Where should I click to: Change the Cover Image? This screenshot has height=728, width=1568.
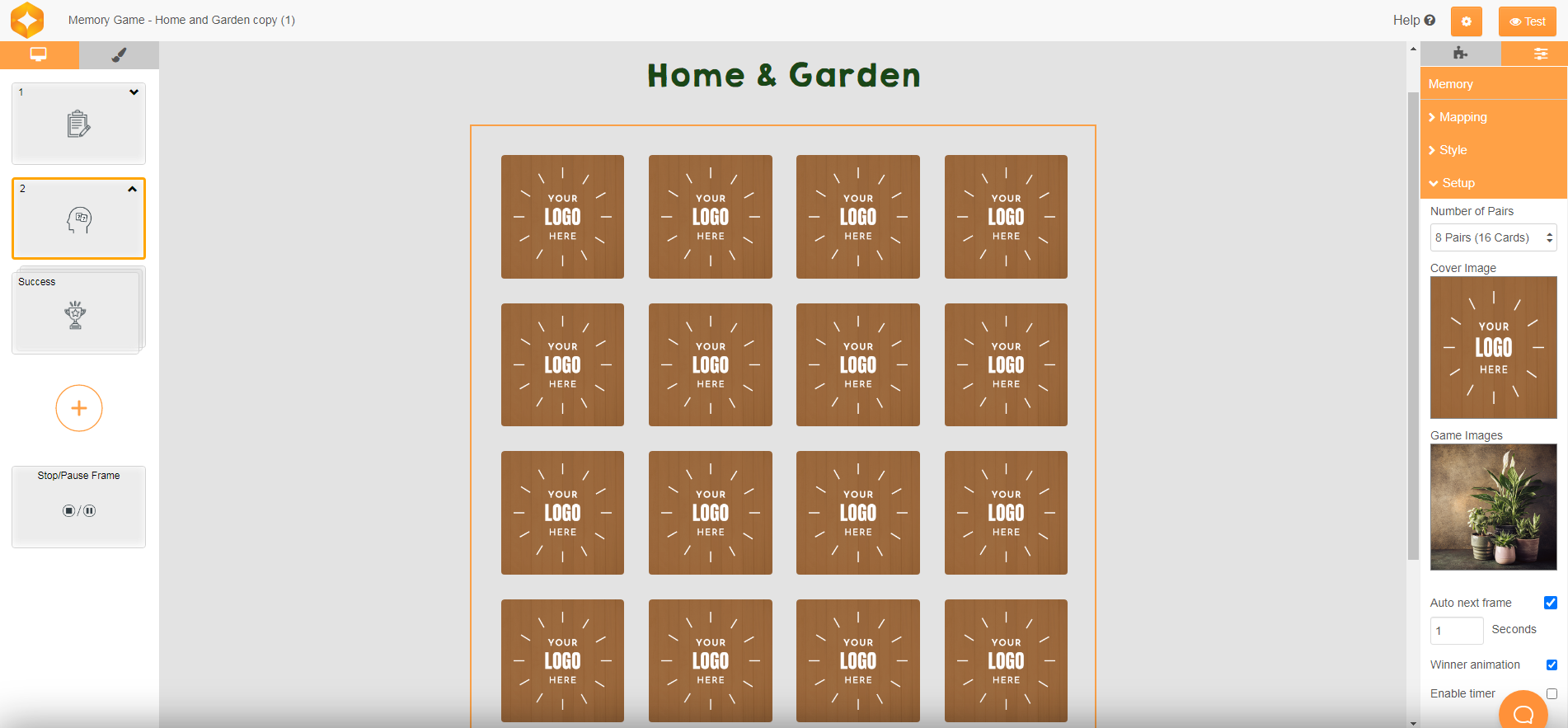click(1493, 347)
